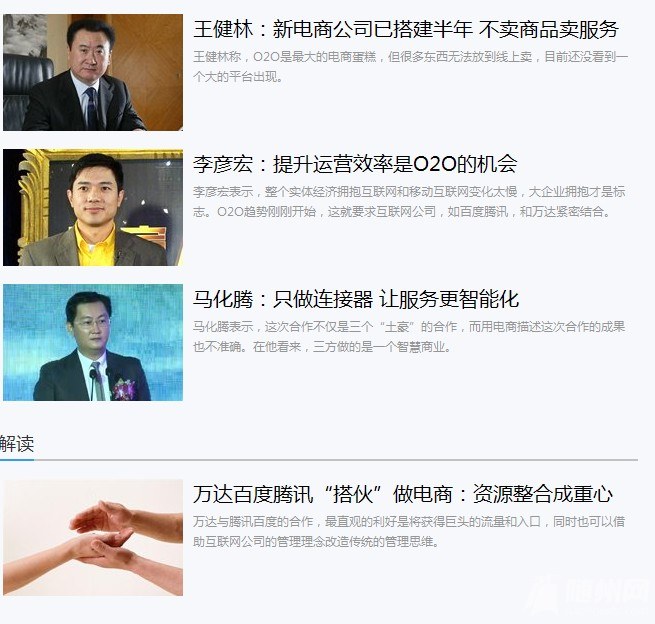The width and height of the screenshot is (655, 624).
Task: Open the Wang Jianlin photo thumbnail
Action: point(92,72)
